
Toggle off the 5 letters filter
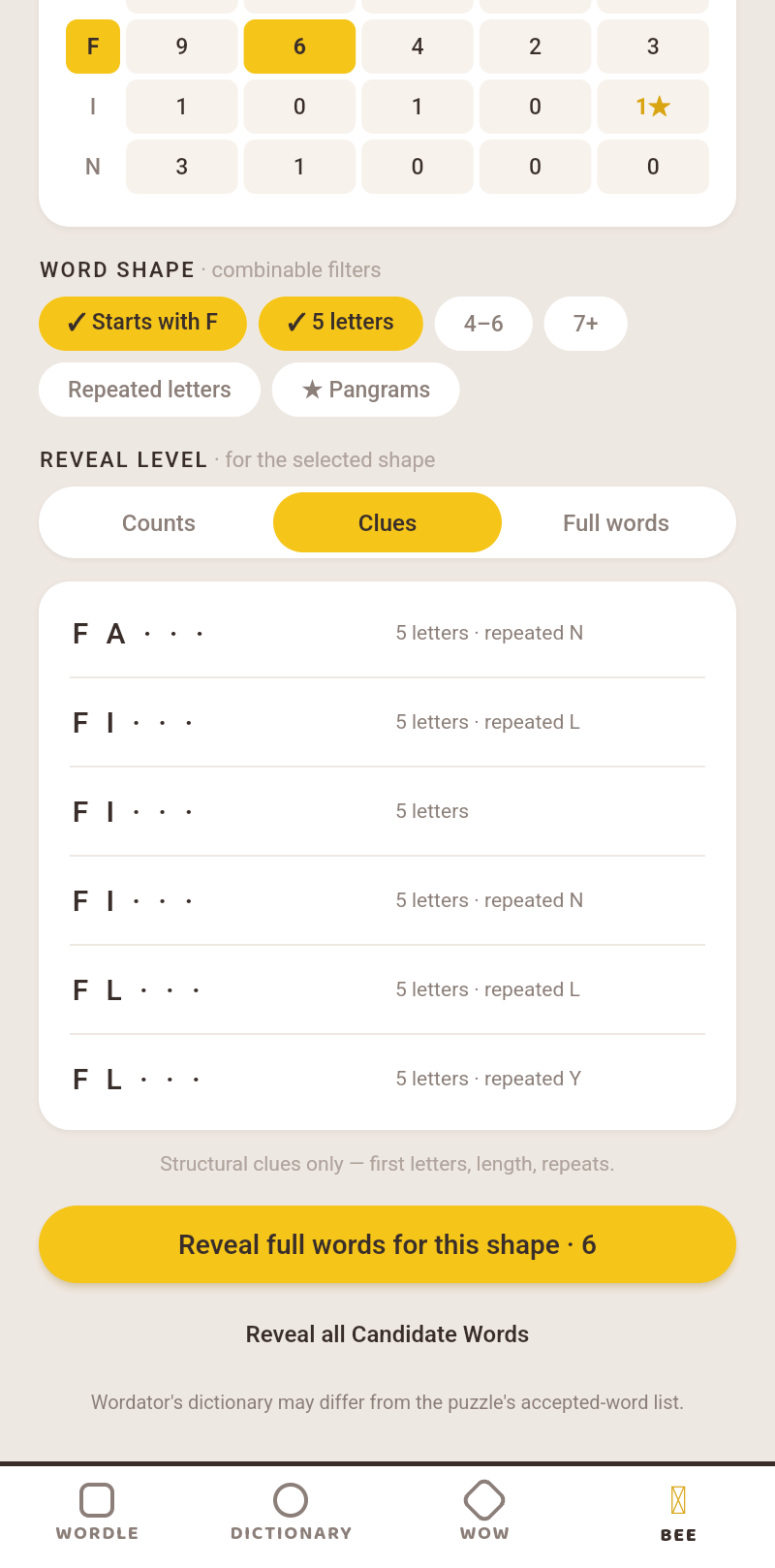point(341,324)
